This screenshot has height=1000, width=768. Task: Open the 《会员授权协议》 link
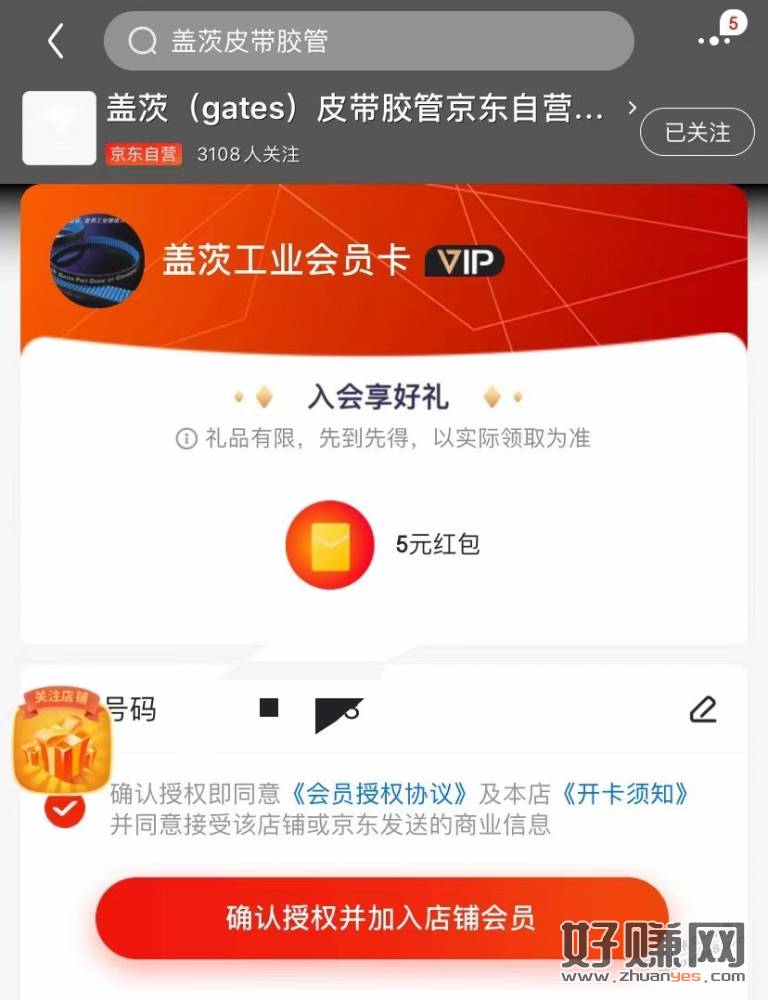(379, 795)
